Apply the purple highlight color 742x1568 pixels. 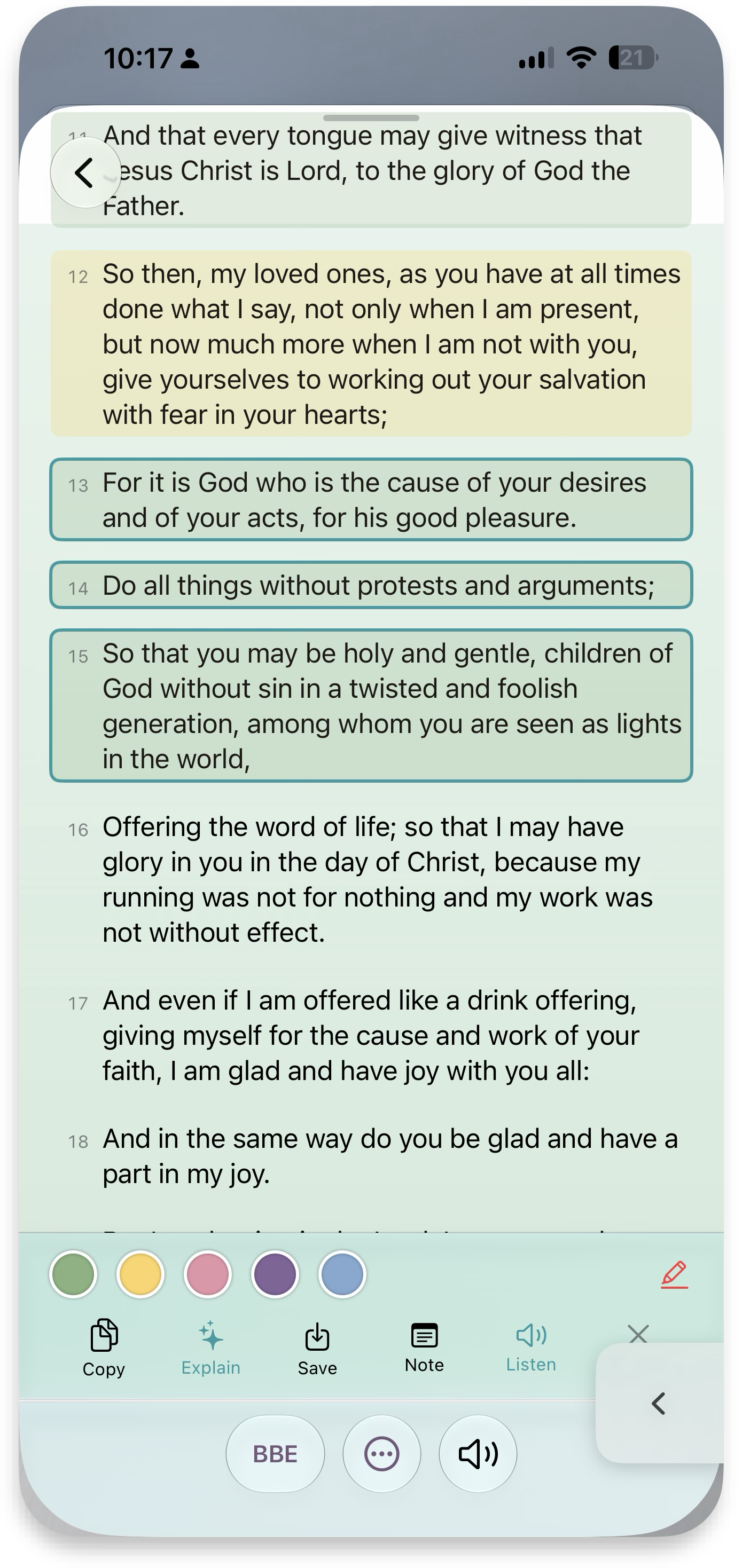pyautogui.click(x=275, y=1274)
